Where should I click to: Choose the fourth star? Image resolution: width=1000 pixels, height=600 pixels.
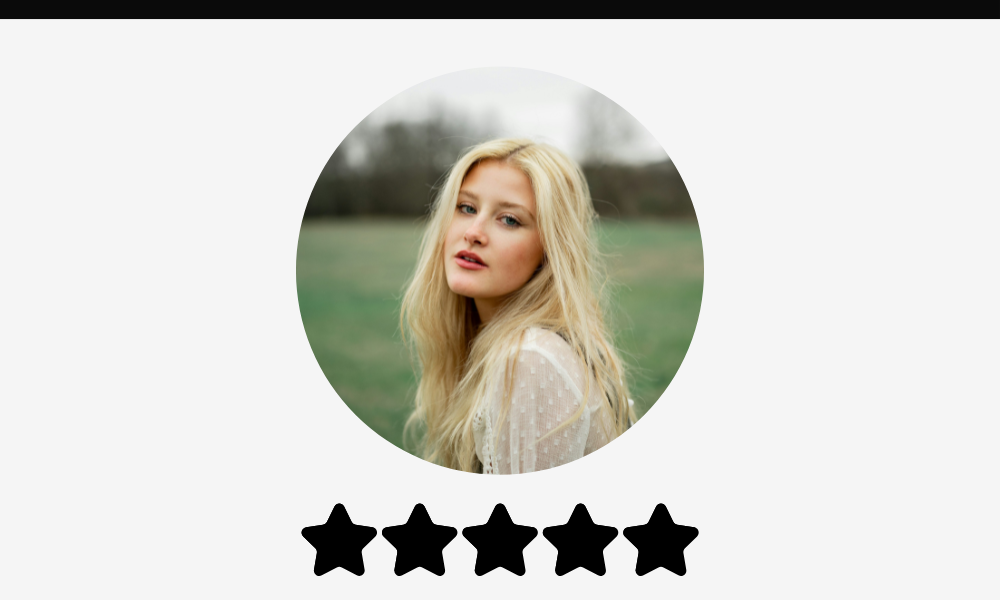coord(580,541)
